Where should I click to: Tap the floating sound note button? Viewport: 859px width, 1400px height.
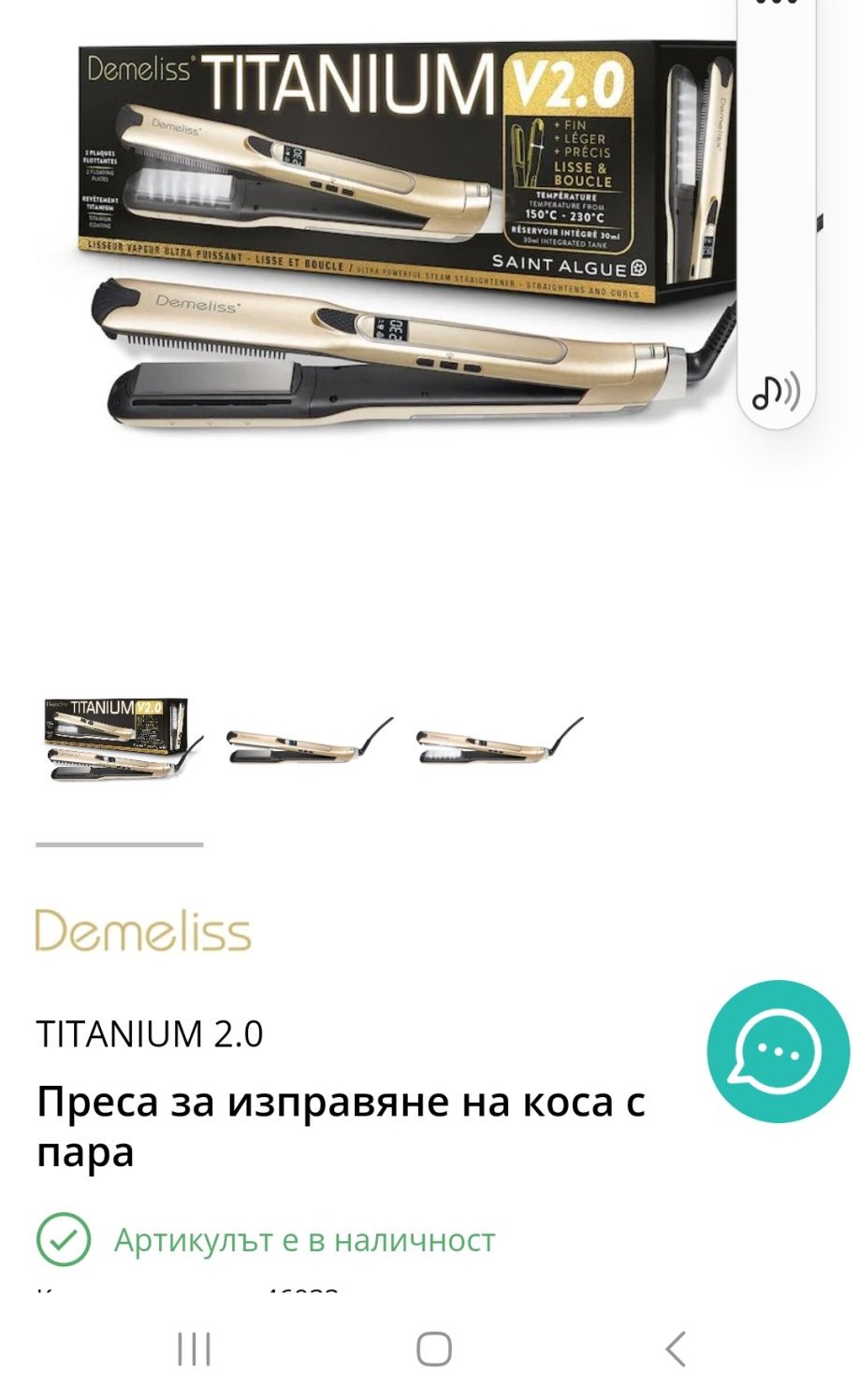[x=776, y=392]
